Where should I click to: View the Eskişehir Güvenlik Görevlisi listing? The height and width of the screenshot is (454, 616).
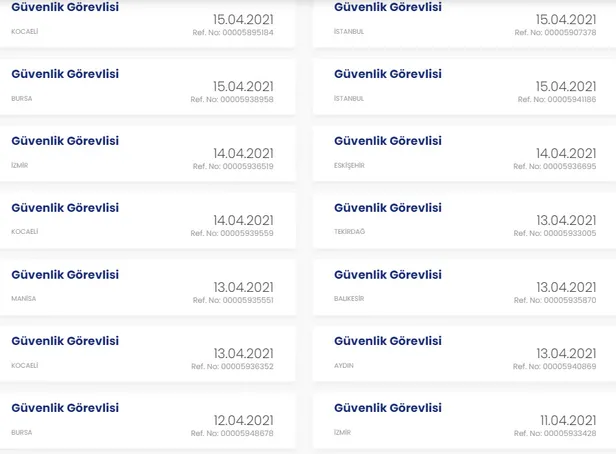[387, 141]
